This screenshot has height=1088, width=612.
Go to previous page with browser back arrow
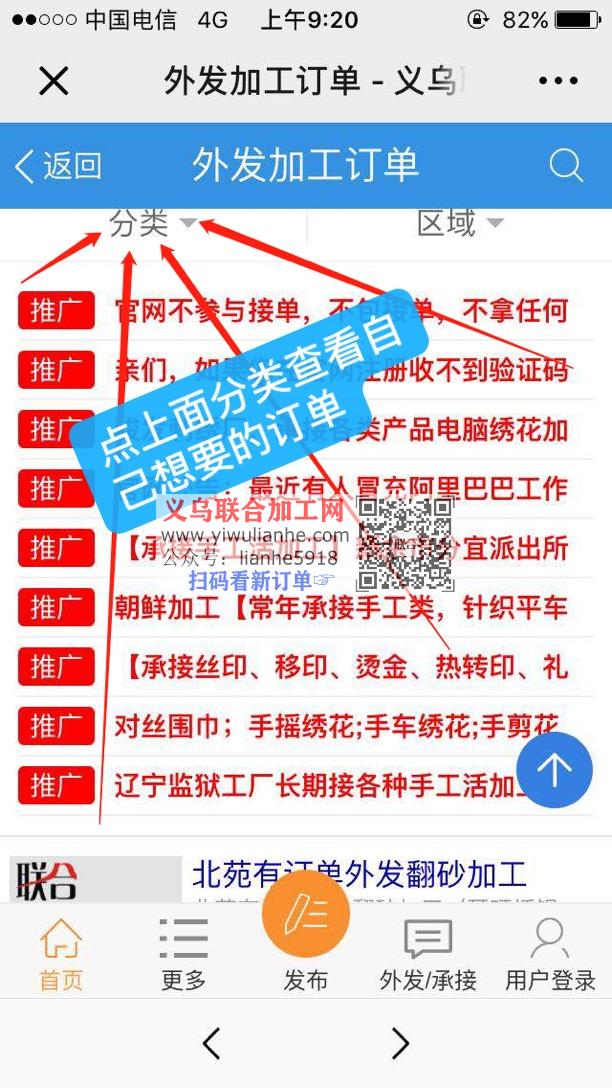[211, 1044]
